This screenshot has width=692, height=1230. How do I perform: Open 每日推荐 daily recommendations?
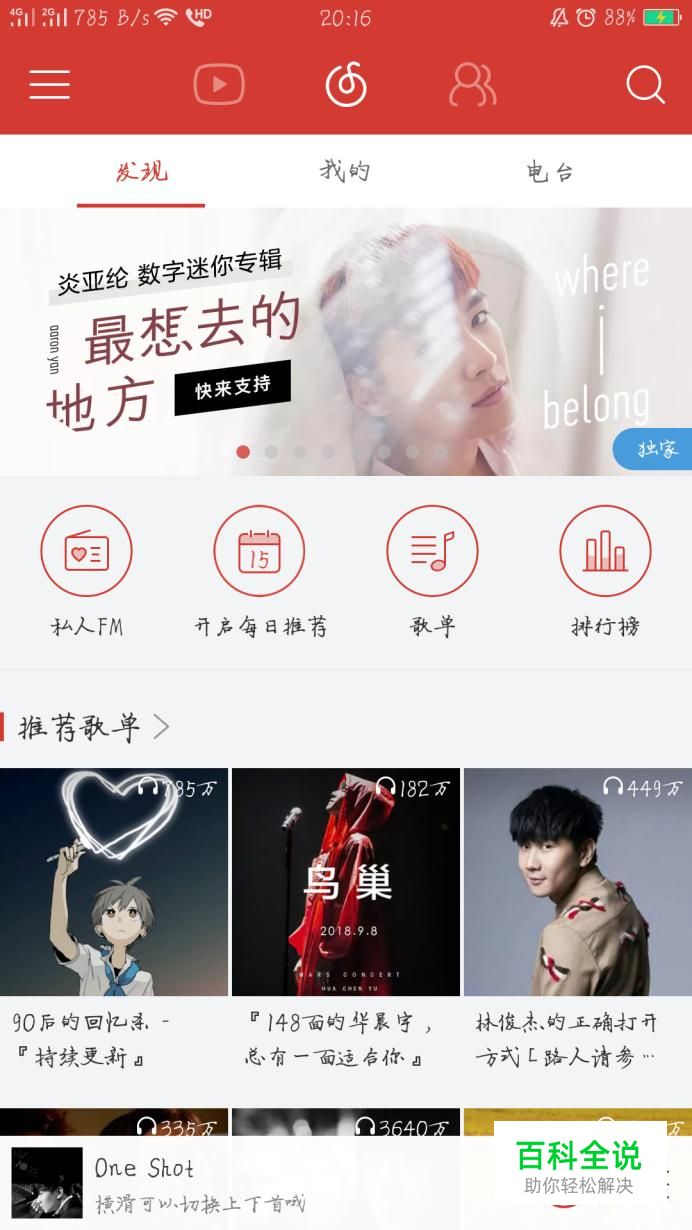coord(259,551)
